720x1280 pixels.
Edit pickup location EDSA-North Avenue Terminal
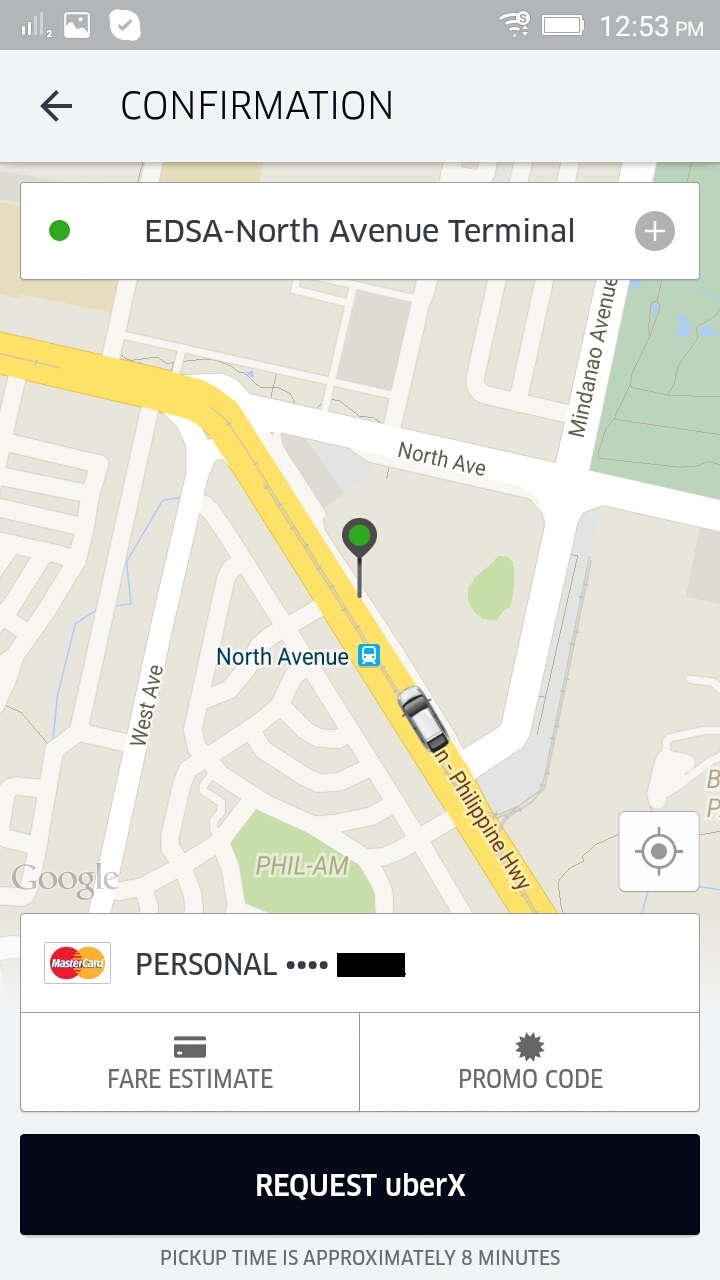tap(359, 231)
